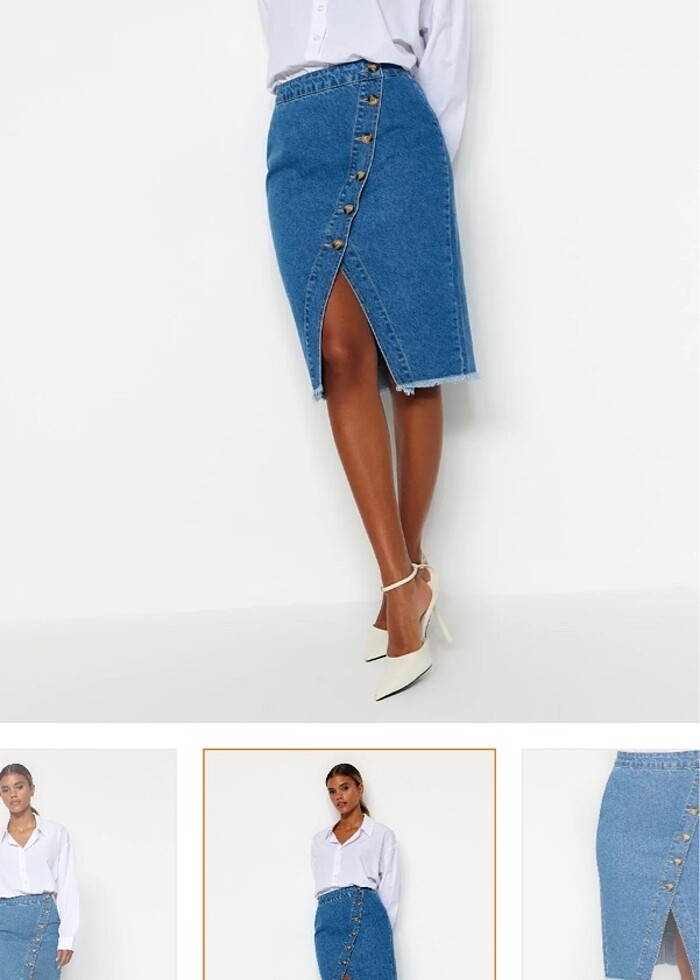This screenshot has width=700, height=980.
Task: Select the orange-outlined full-length model thumbnail
Action: [x=349, y=864]
